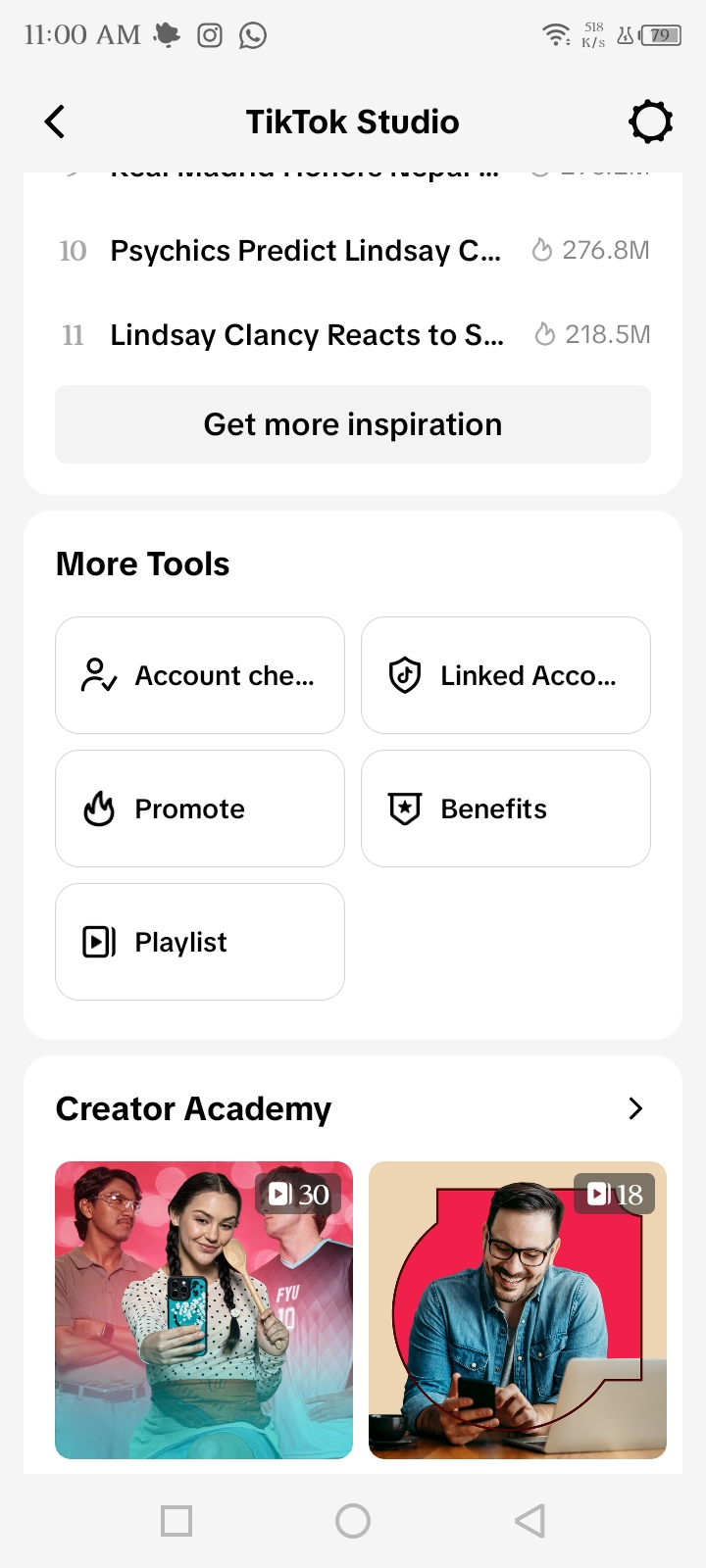Open the Creator Academy card with 30 videos
This screenshot has height=1568, width=706.
[x=204, y=1310]
